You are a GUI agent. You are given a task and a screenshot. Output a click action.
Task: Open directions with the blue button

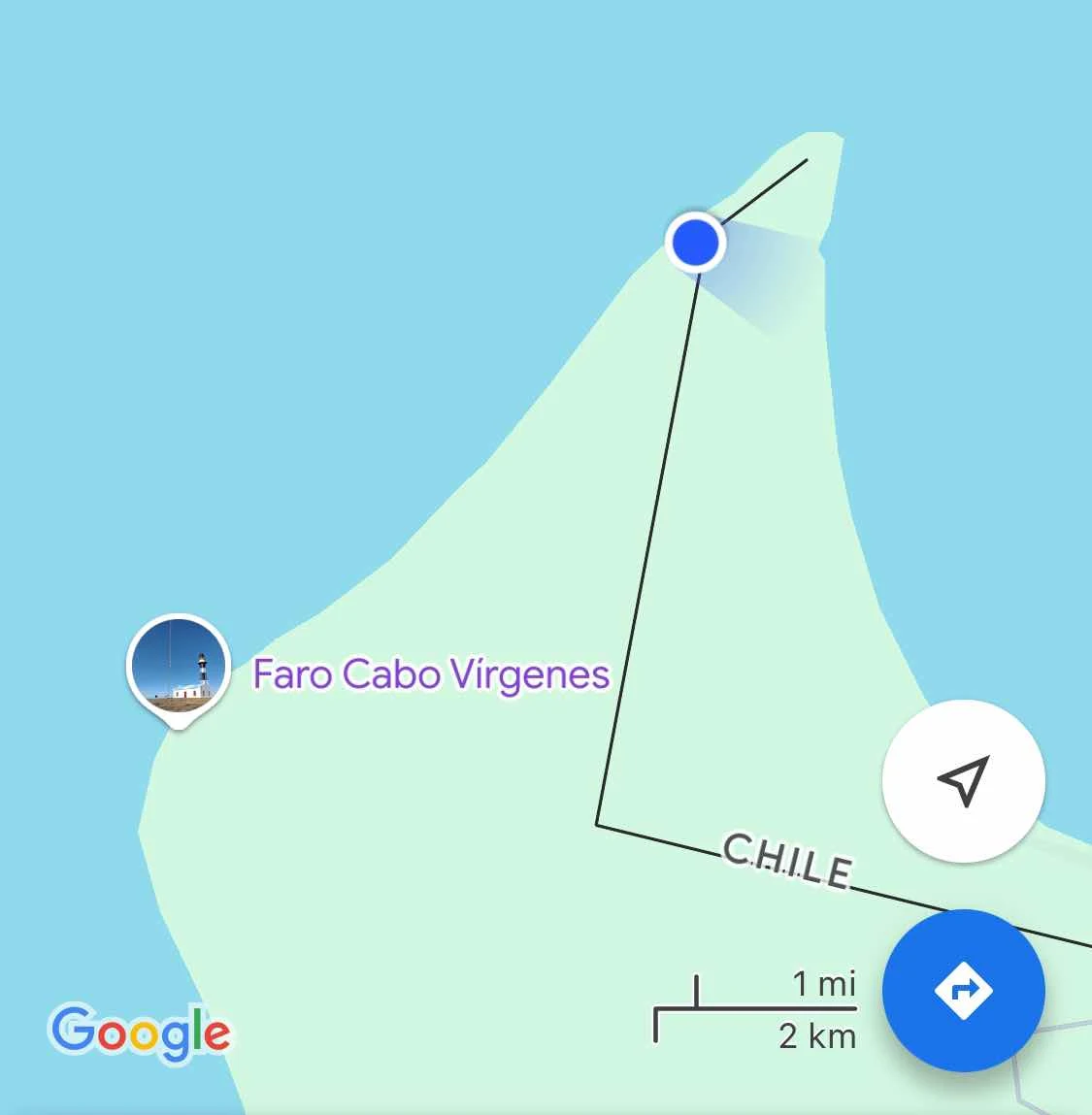tap(963, 991)
